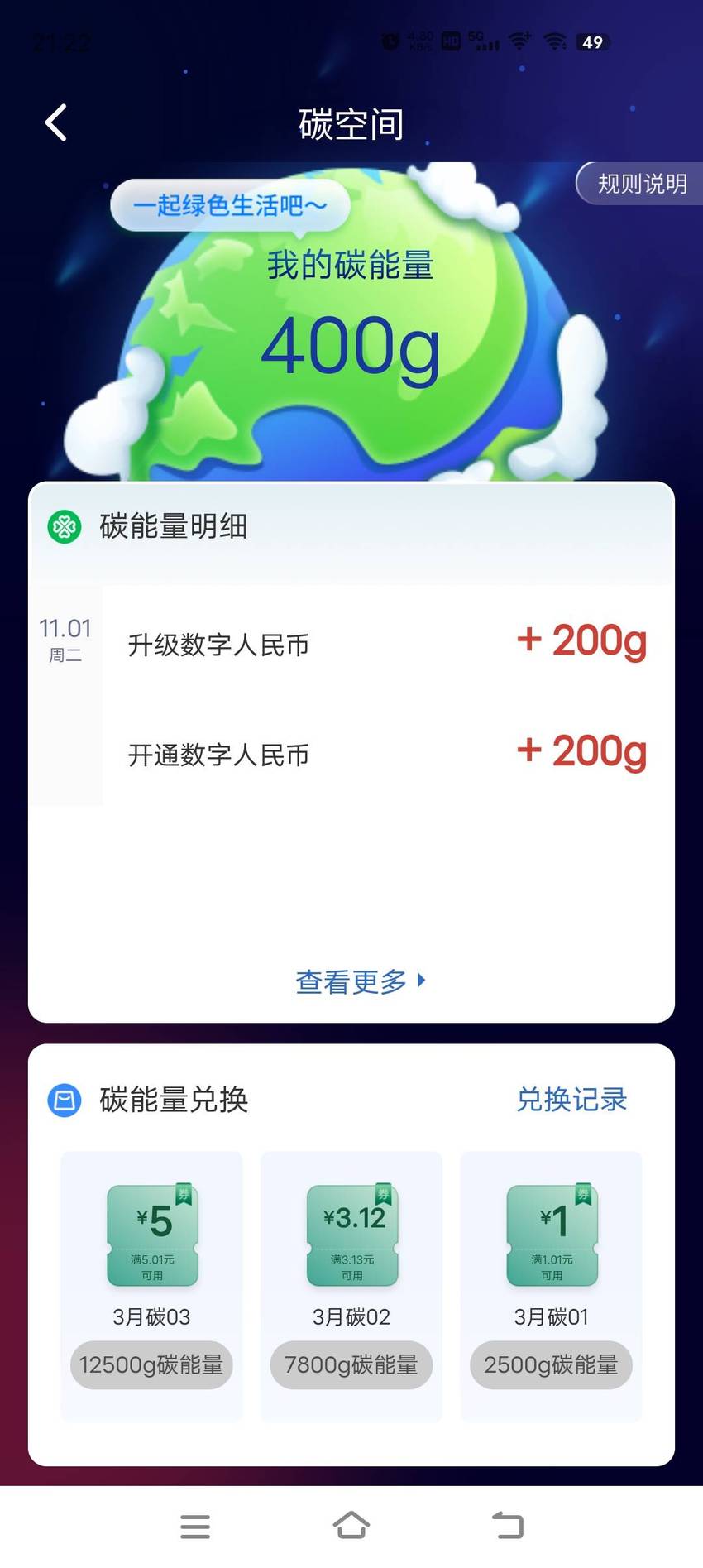Go back using the top-left arrow
703x1568 pixels.
point(55,123)
